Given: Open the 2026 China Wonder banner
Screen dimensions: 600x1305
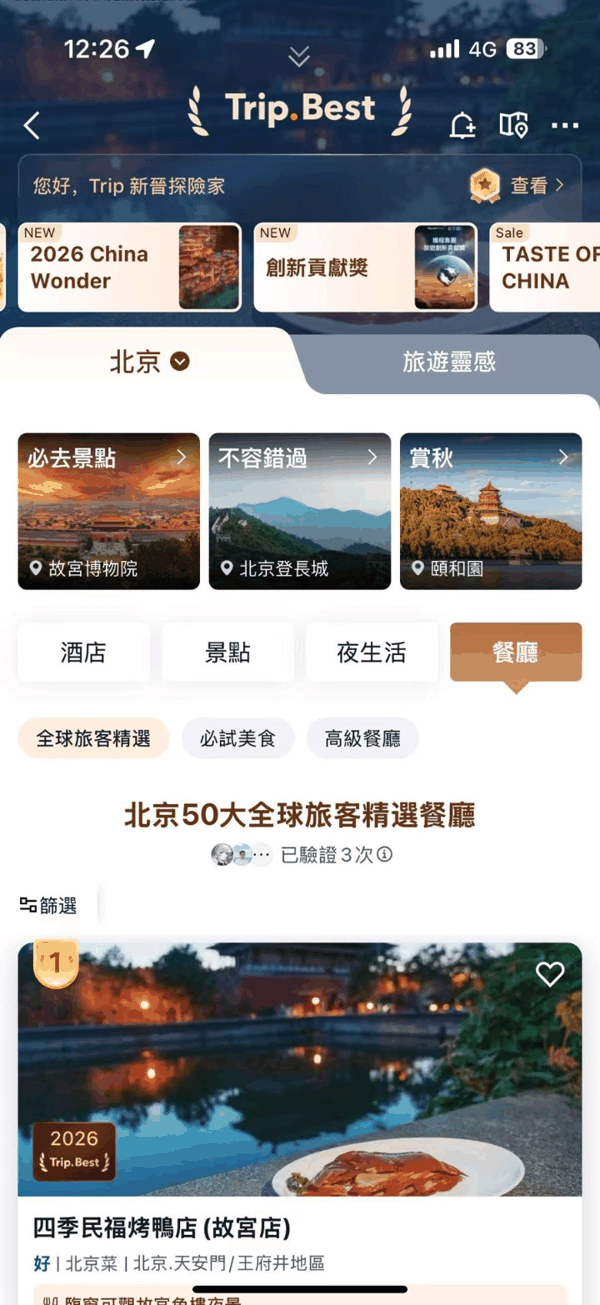Looking at the screenshot, I should (x=130, y=267).
